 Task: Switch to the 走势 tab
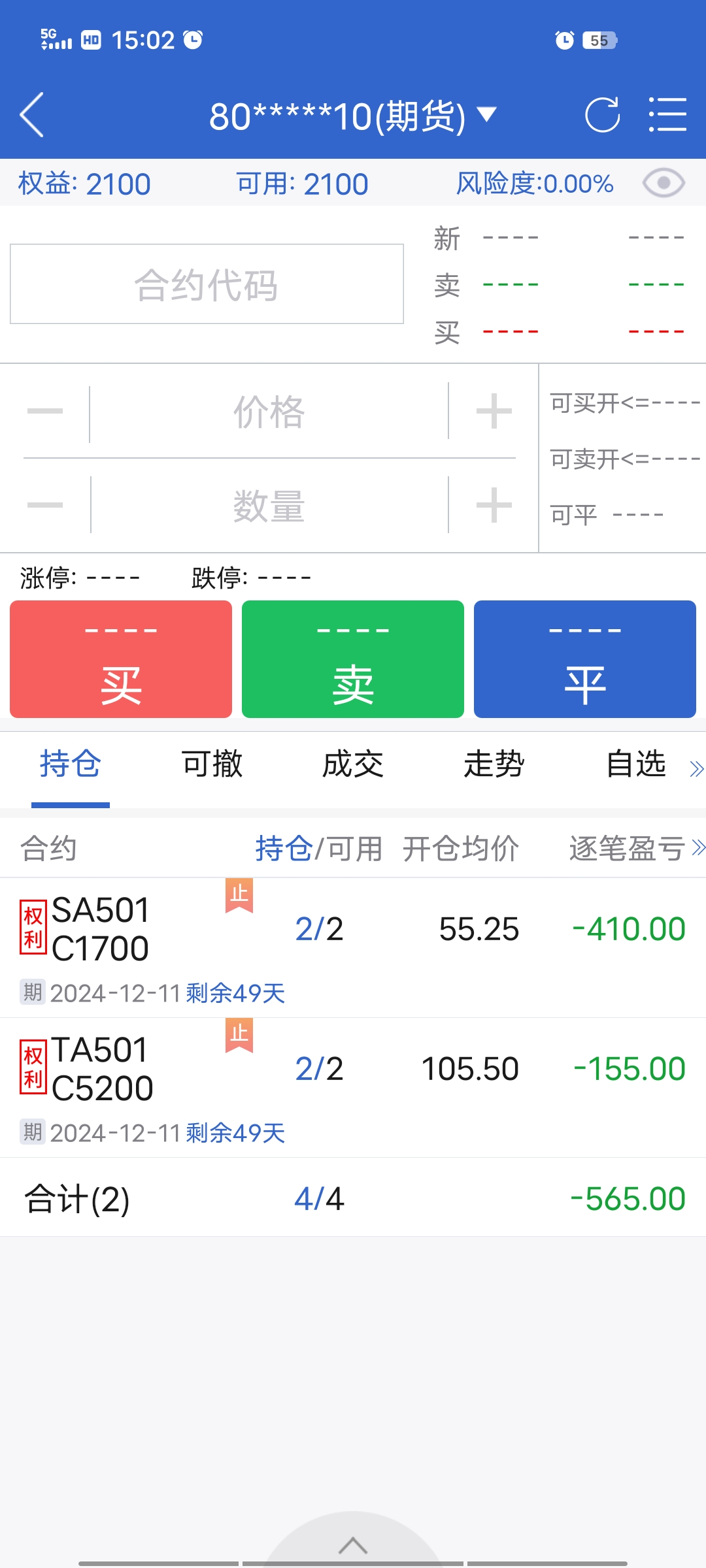(494, 764)
